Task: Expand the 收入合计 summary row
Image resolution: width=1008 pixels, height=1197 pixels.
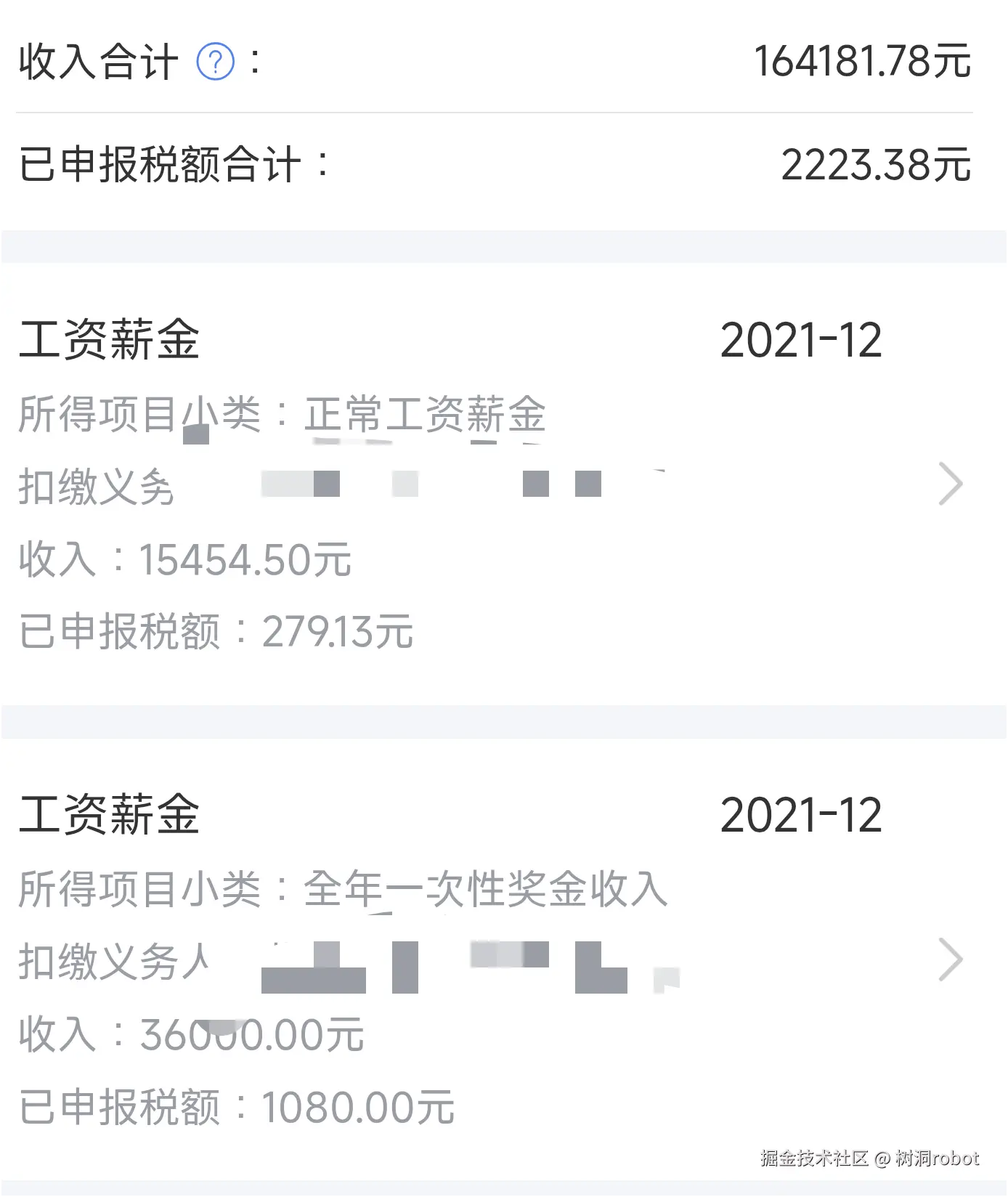Action: click(x=504, y=62)
